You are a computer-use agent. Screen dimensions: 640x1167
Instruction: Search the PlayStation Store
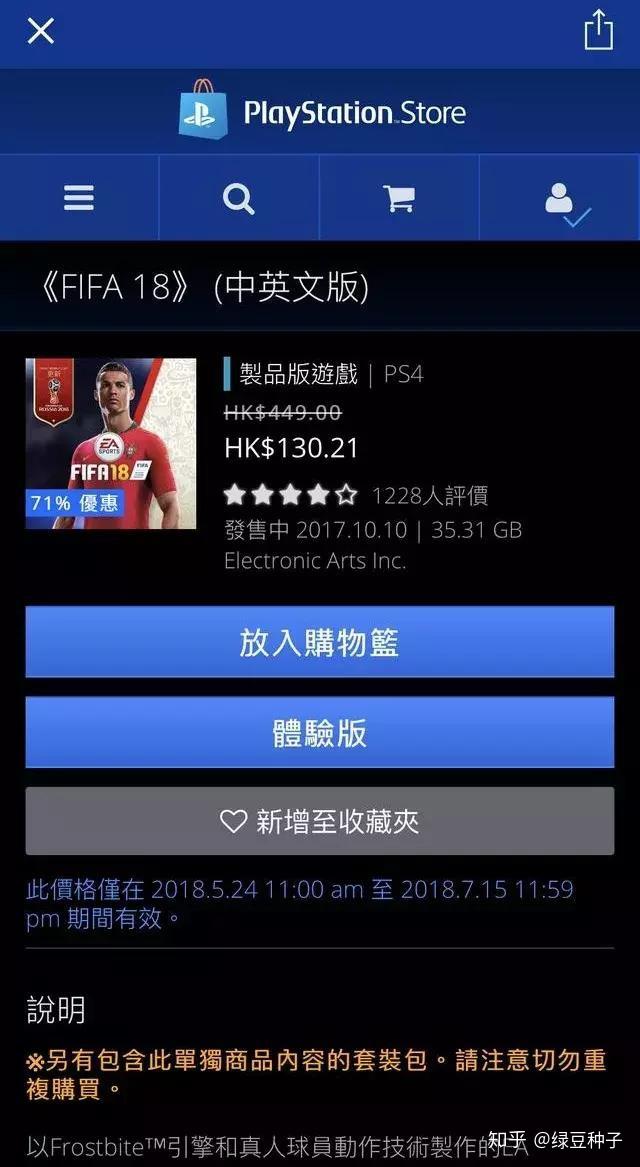(x=239, y=198)
